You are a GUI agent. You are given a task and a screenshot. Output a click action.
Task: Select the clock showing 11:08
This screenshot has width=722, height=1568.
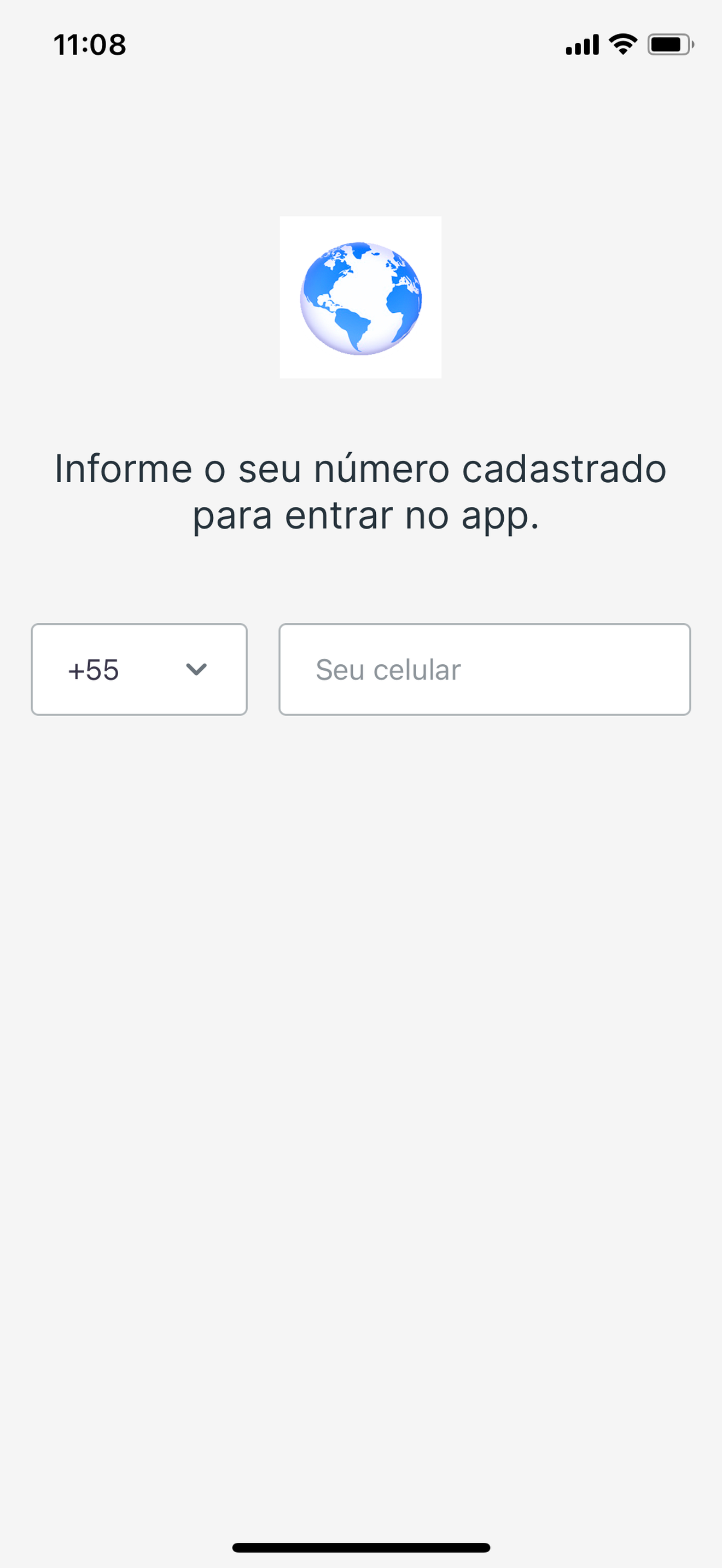coord(89,43)
